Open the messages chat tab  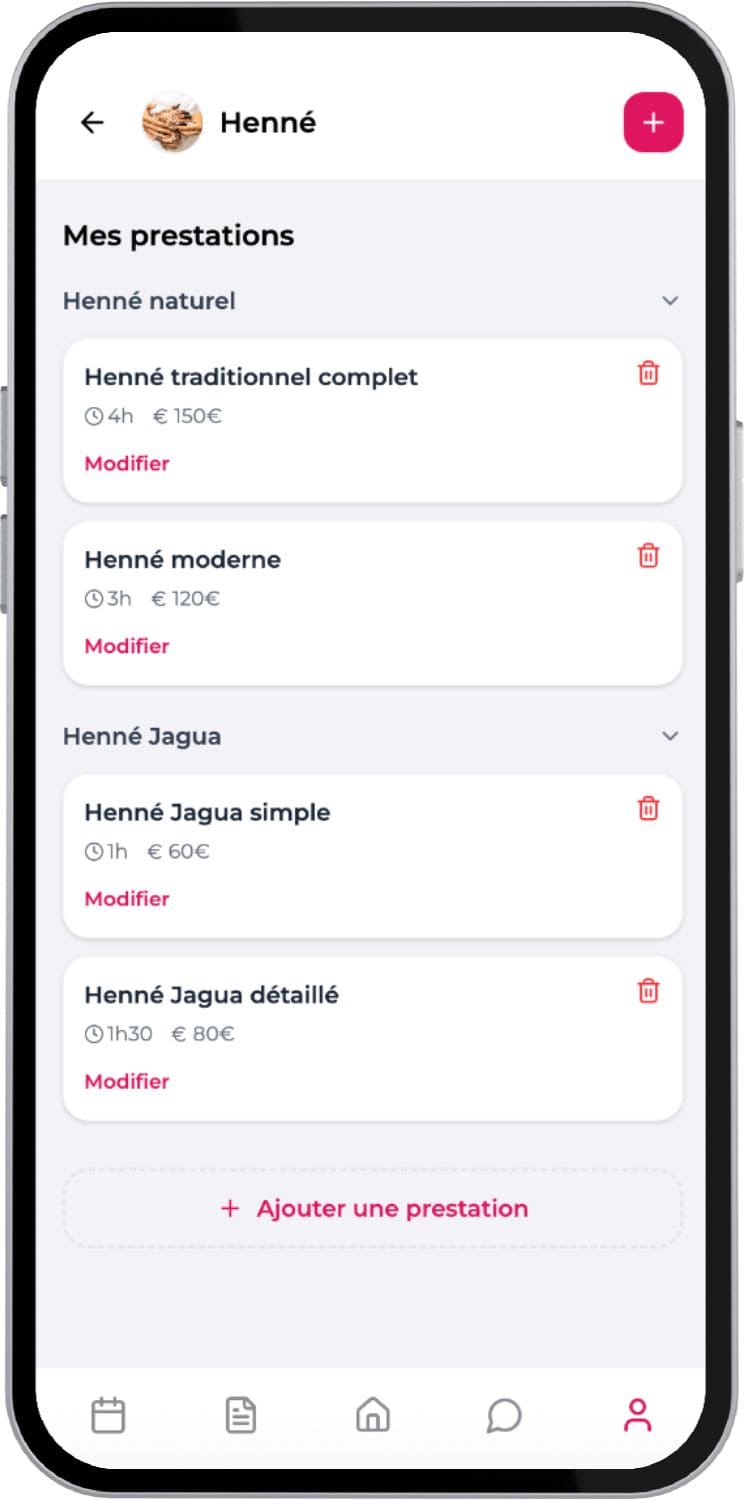504,1415
